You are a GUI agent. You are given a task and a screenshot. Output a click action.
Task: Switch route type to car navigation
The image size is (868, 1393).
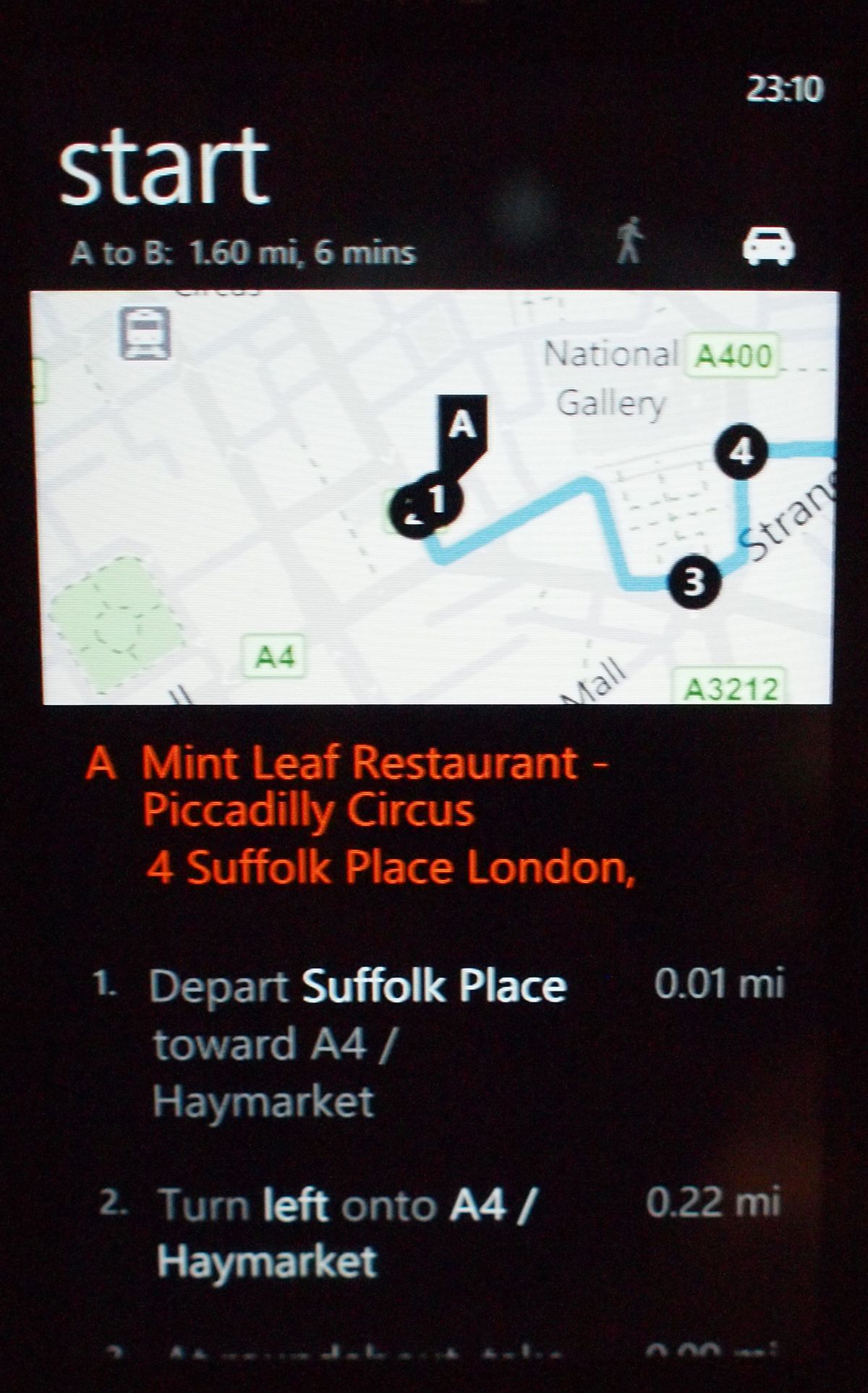[769, 246]
